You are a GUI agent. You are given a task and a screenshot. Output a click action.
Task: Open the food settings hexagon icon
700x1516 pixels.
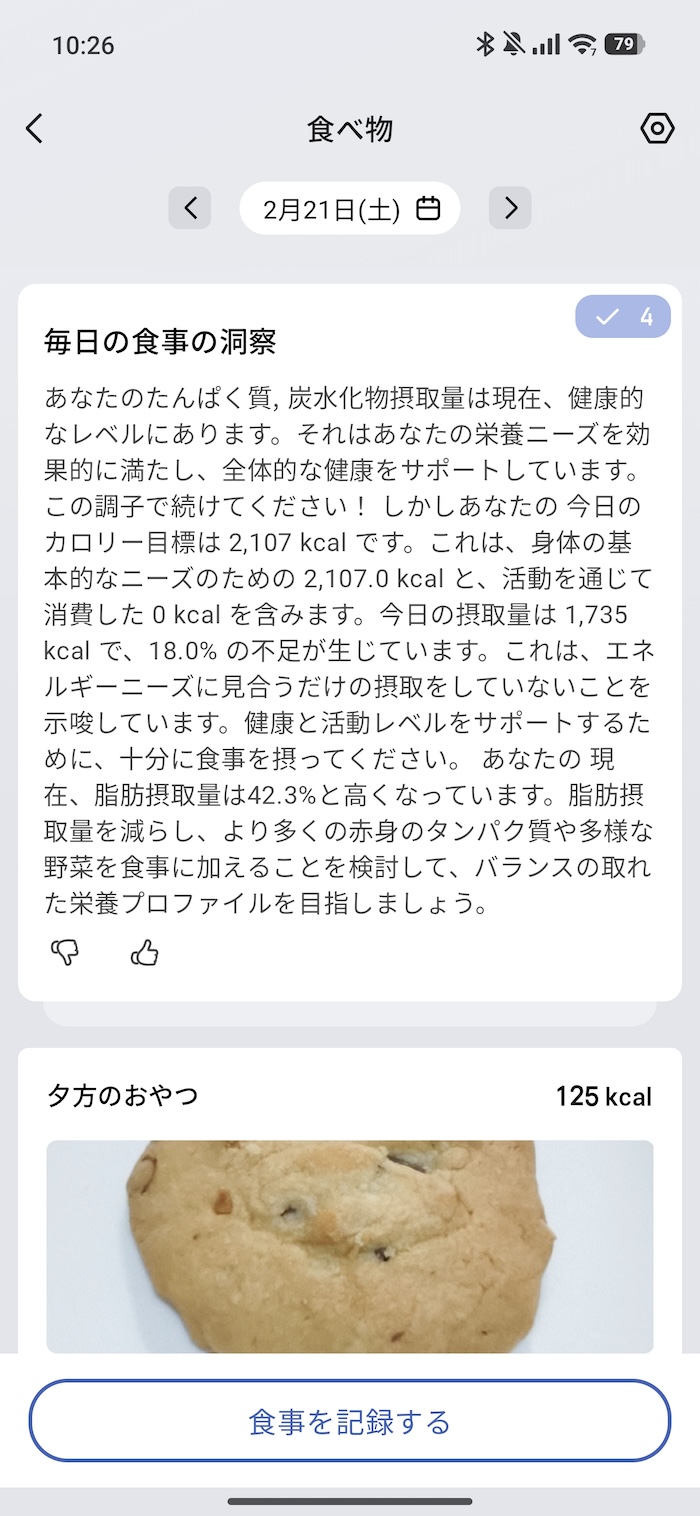(656, 129)
